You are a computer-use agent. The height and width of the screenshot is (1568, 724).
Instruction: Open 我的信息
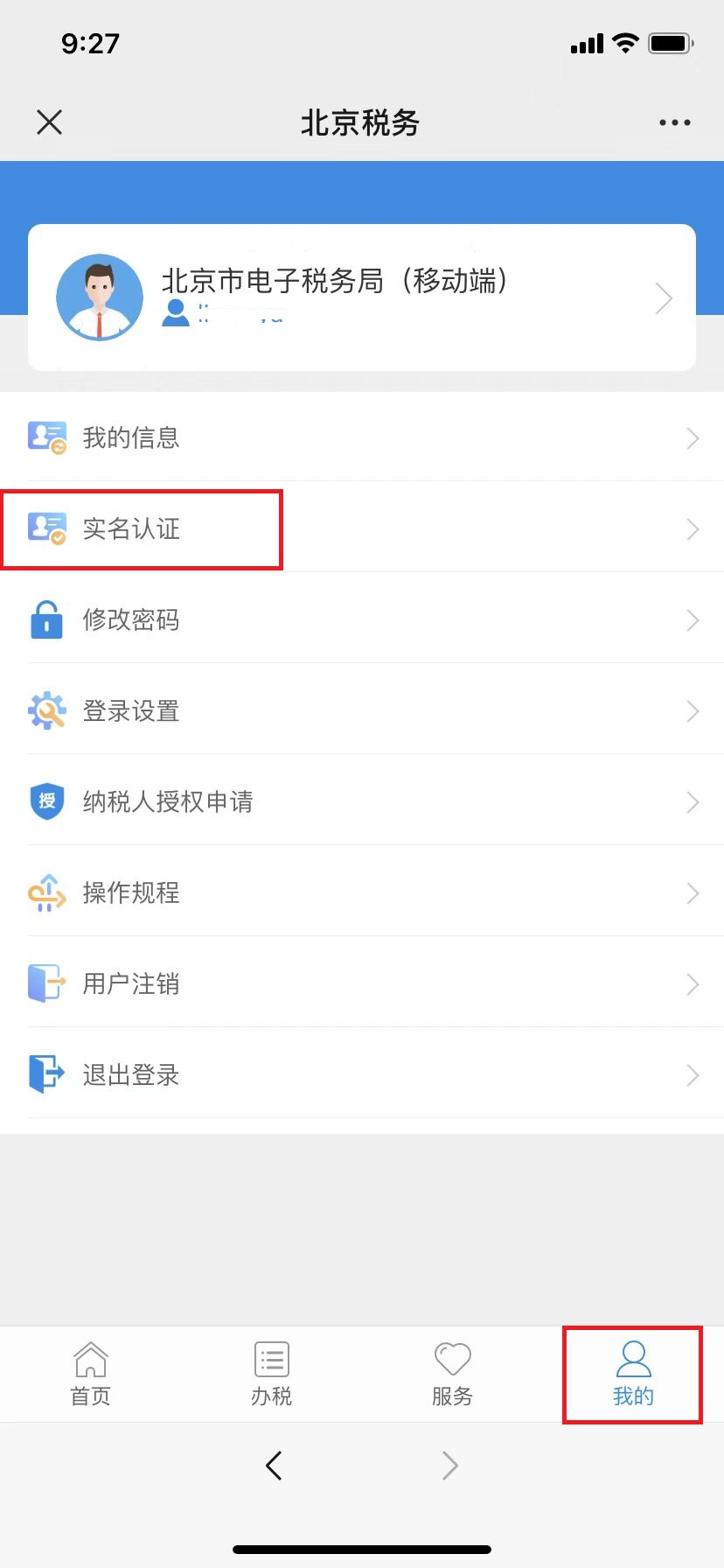pyautogui.click(x=362, y=437)
